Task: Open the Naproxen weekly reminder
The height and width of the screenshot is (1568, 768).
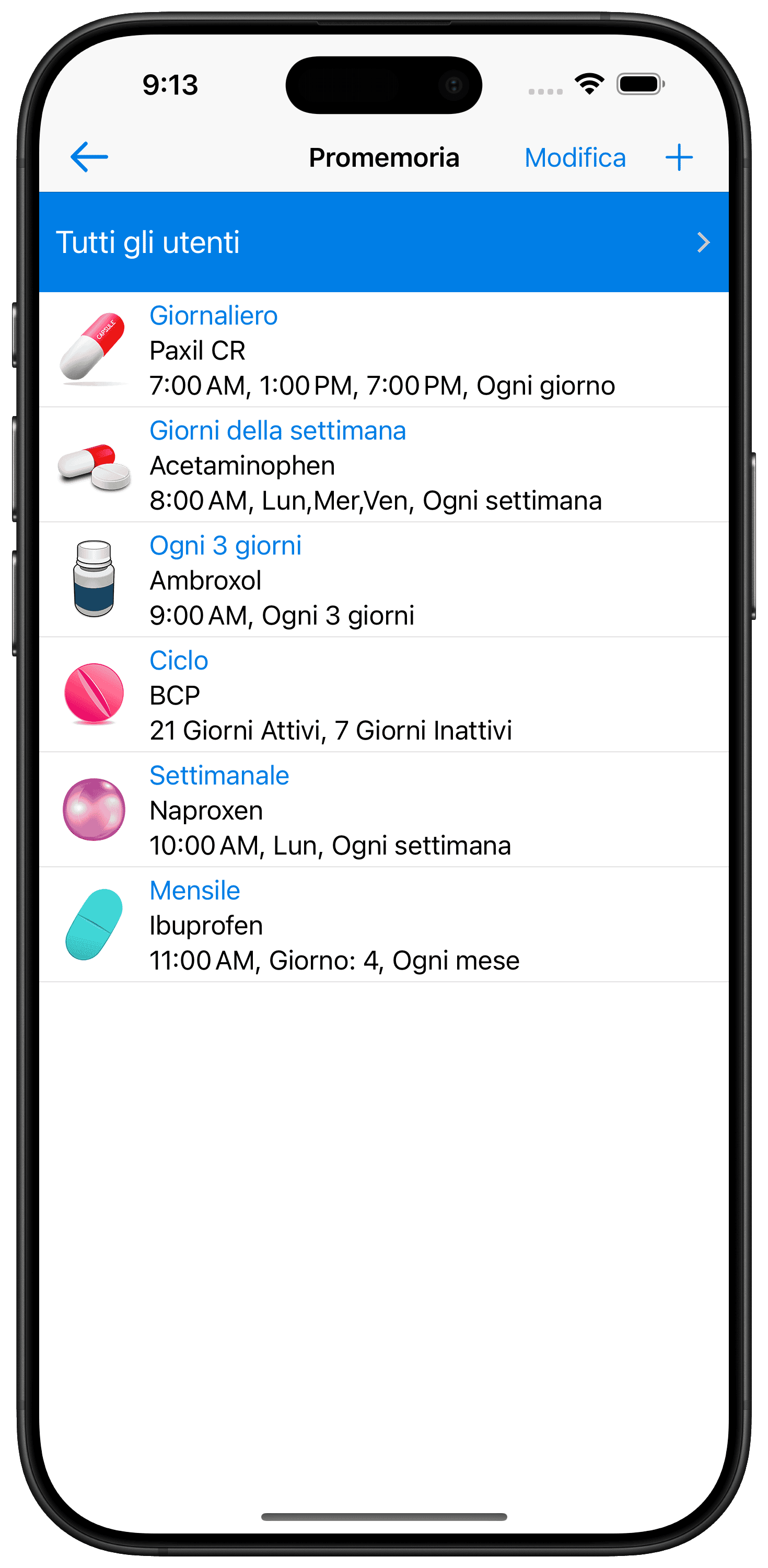Action: coord(384,810)
